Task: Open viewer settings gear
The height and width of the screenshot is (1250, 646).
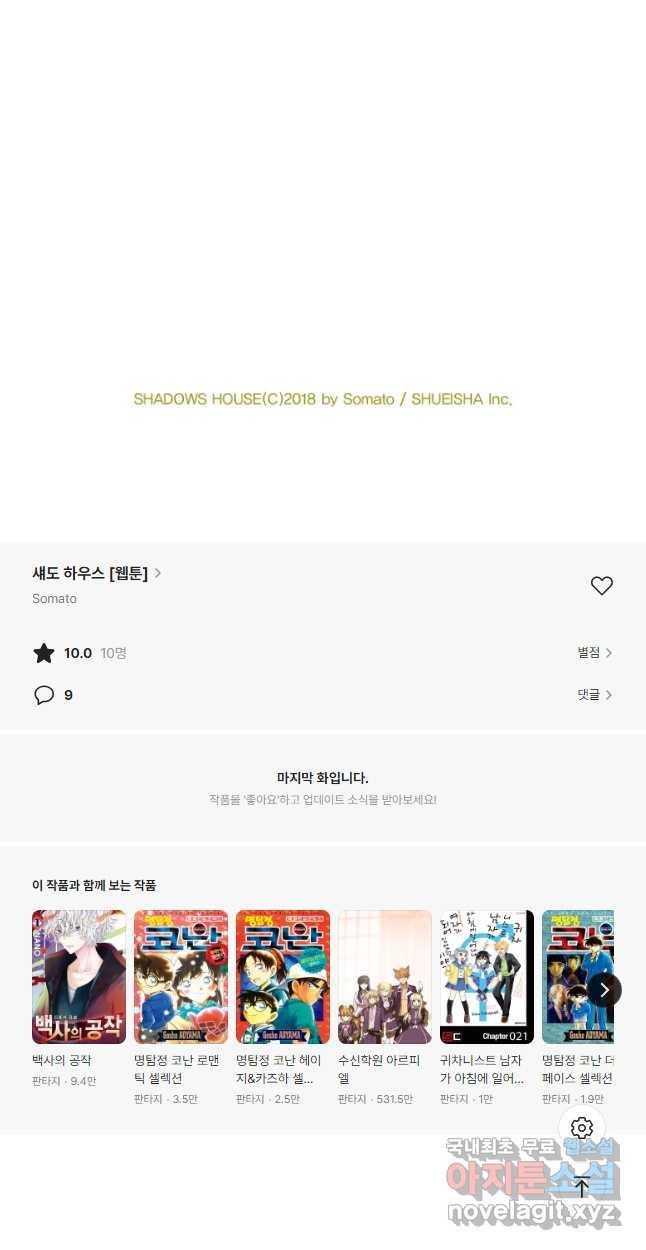Action: 582,1129
